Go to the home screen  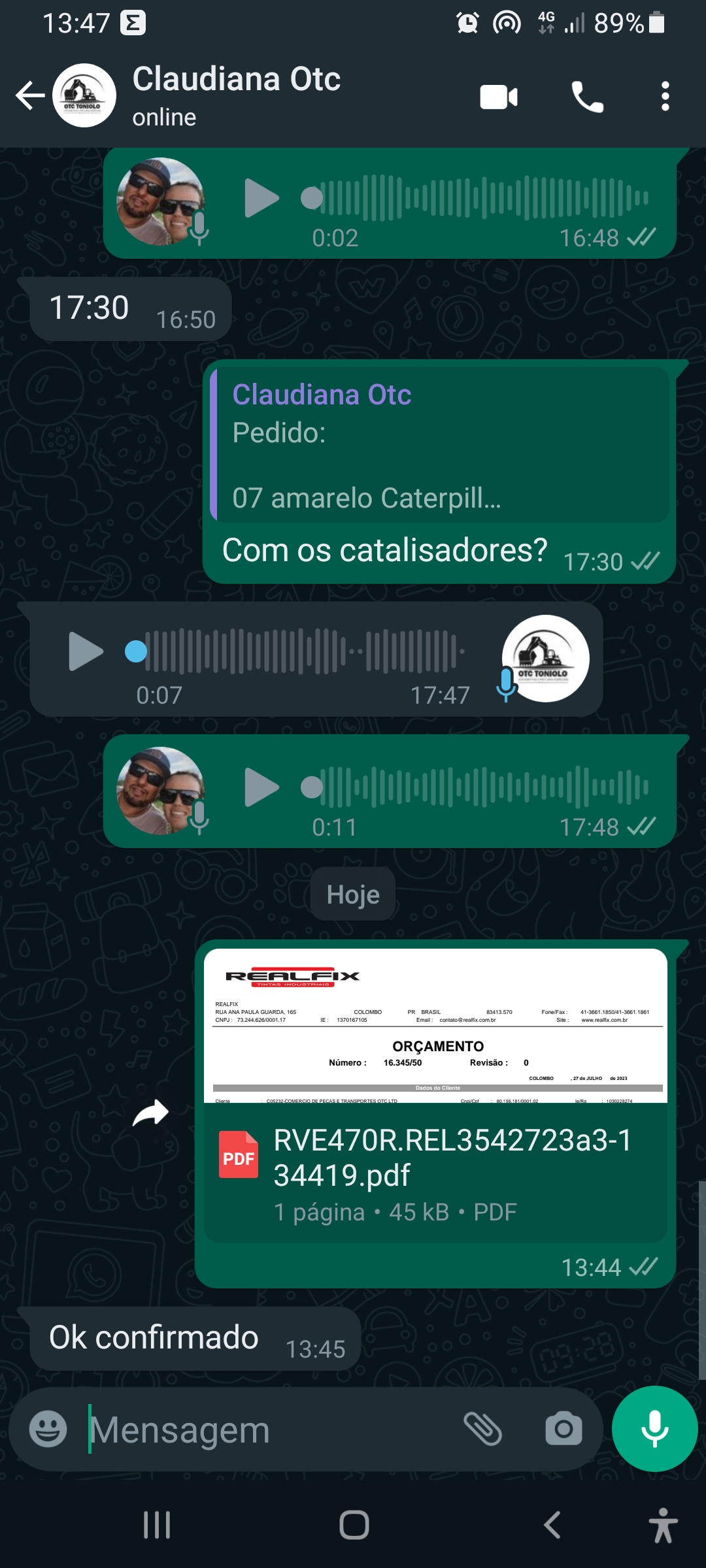(354, 1526)
